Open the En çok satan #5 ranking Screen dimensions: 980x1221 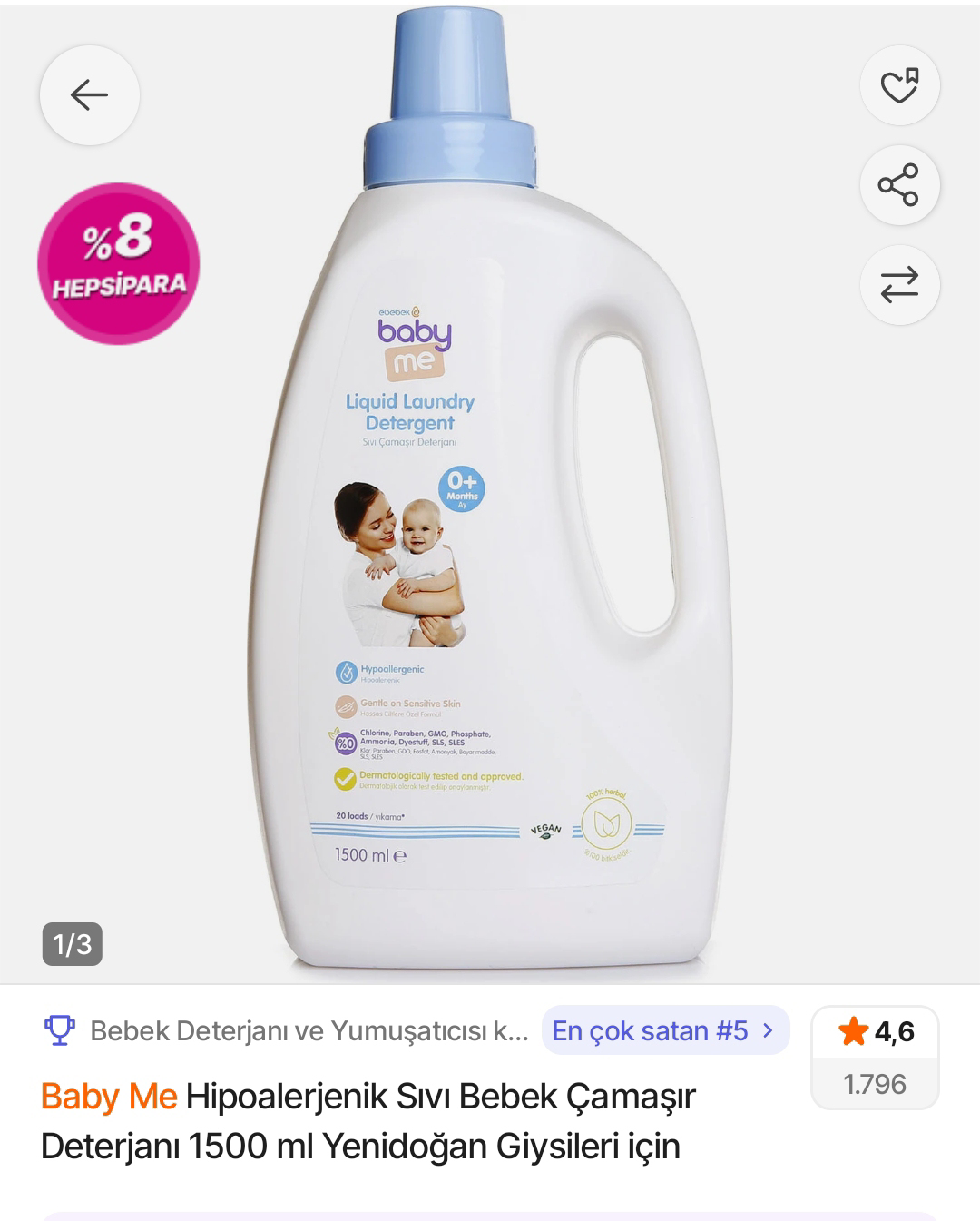(664, 1030)
